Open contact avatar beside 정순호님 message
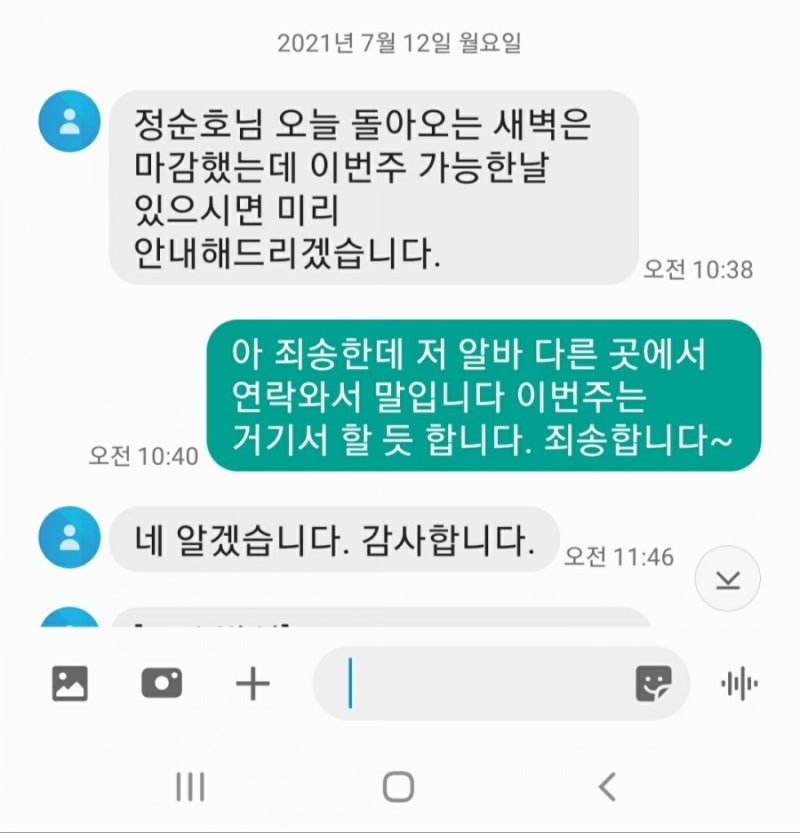800x833 pixels. 69,121
